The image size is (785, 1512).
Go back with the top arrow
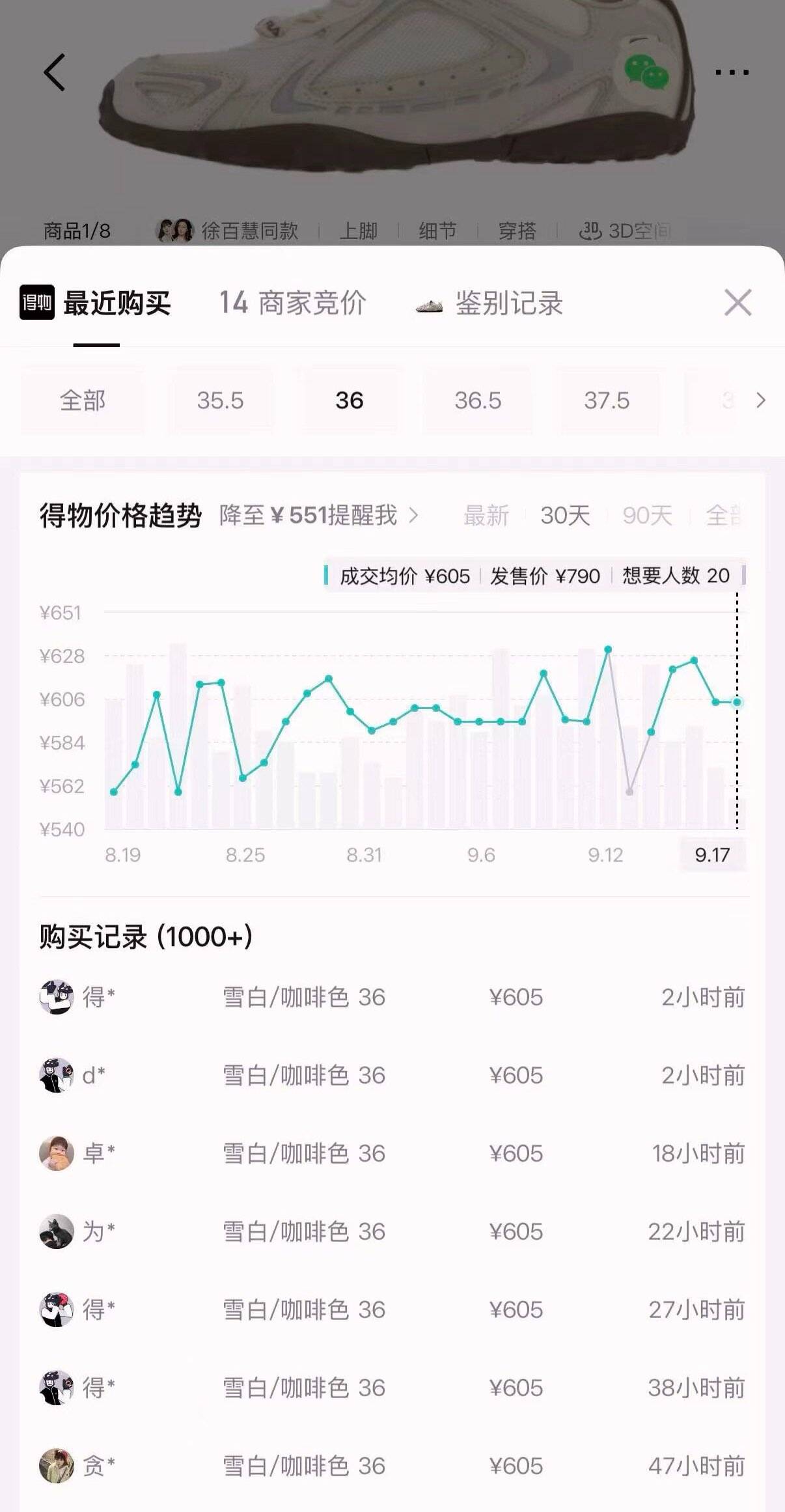pyautogui.click(x=55, y=72)
